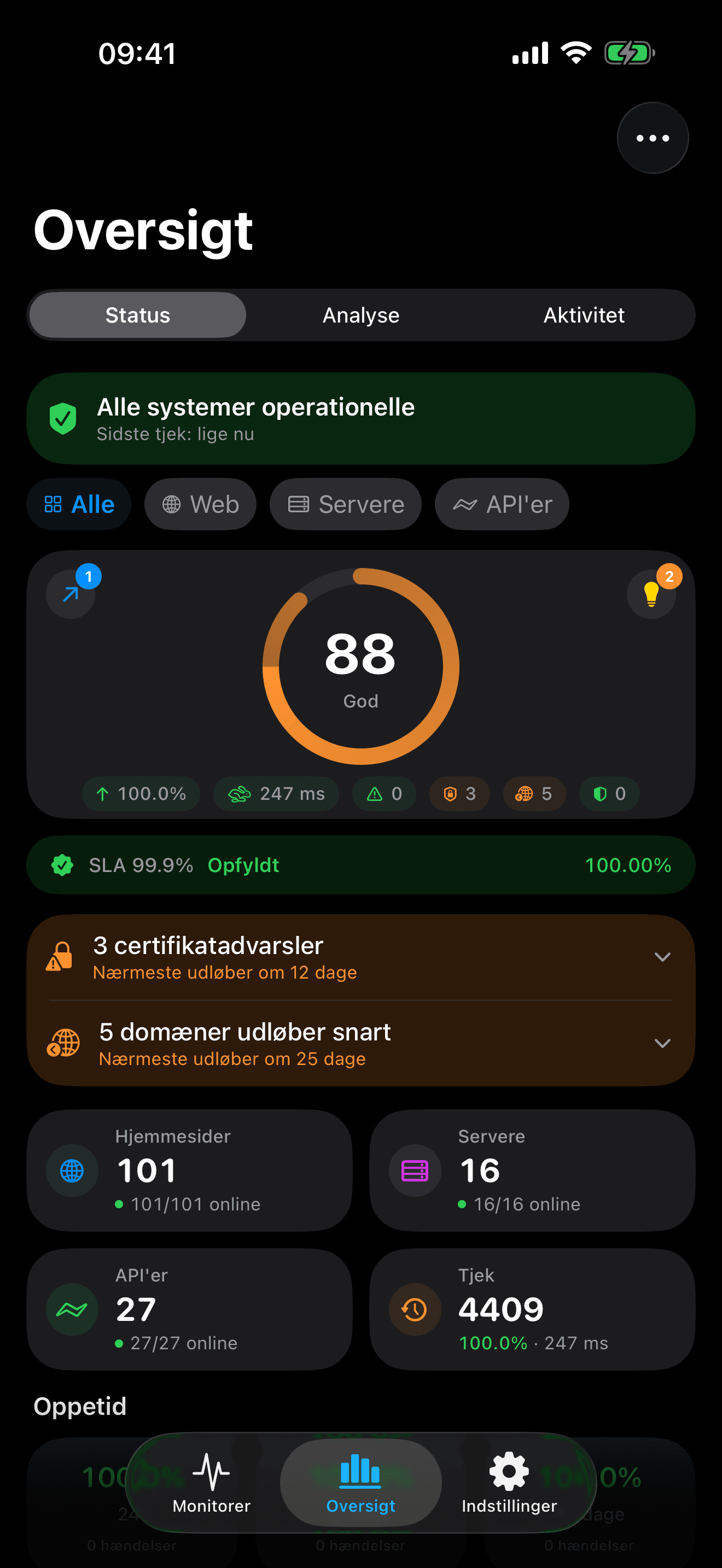Expand the 5 domæner udløber snart row
Image resolution: width=722 pixels, height=1568 pixels.
click(x=360, y=1043)
